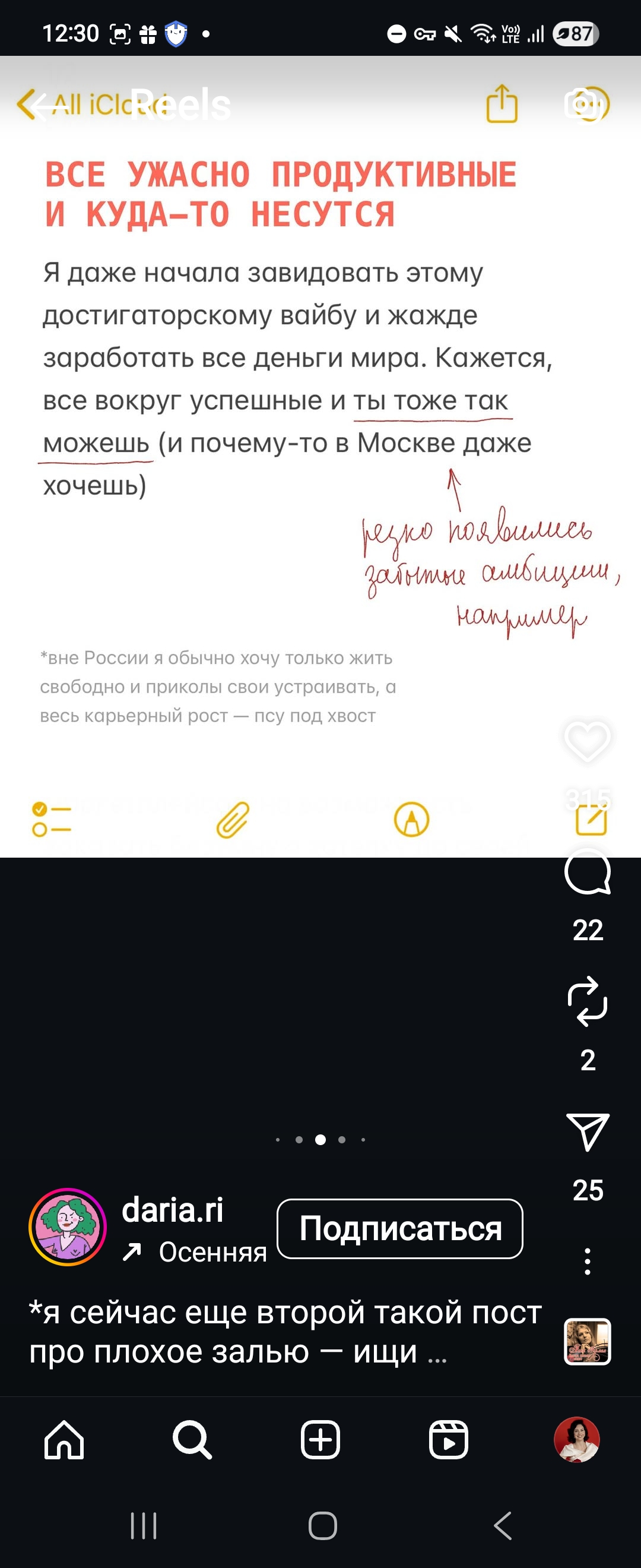Like this reel with the heart

587,741
